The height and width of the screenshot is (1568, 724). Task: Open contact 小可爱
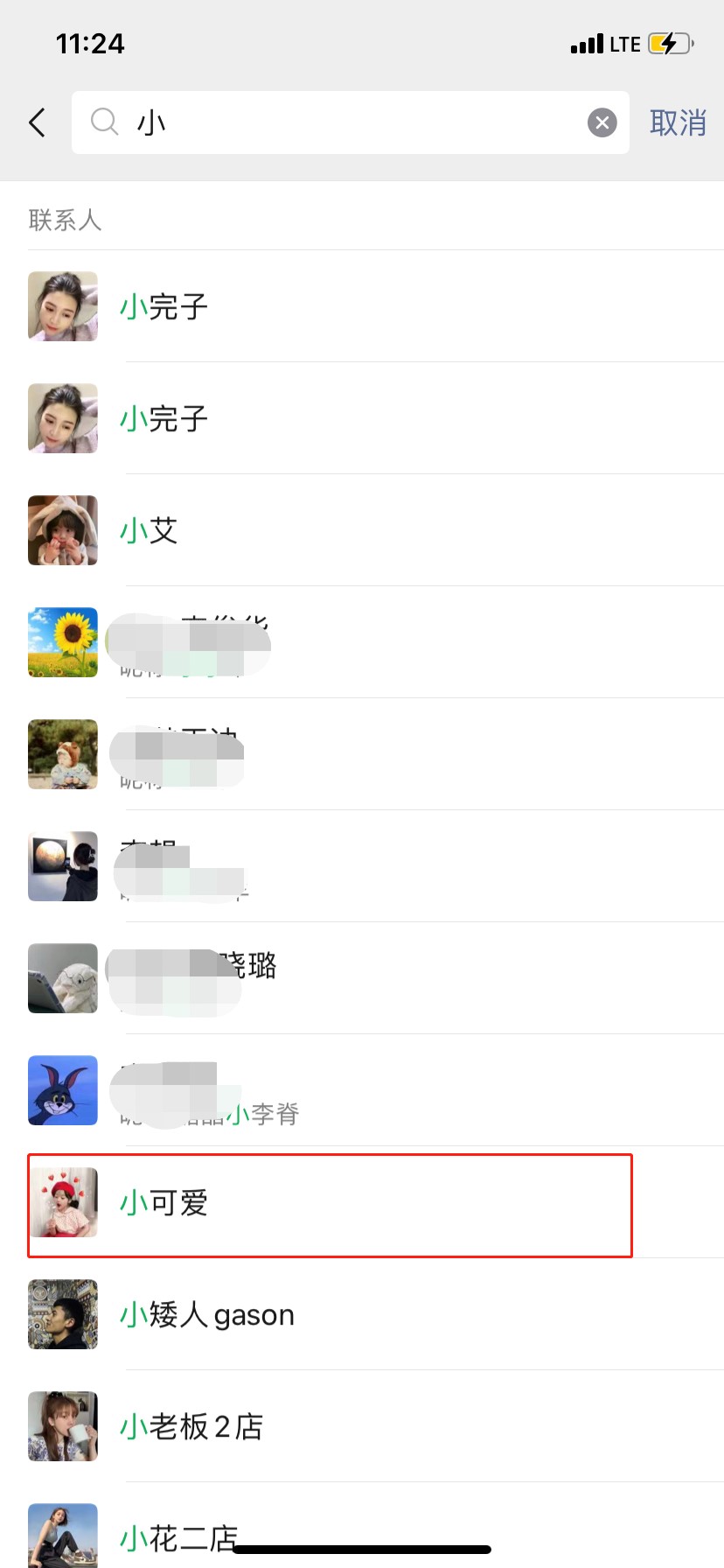[362, 1202]
